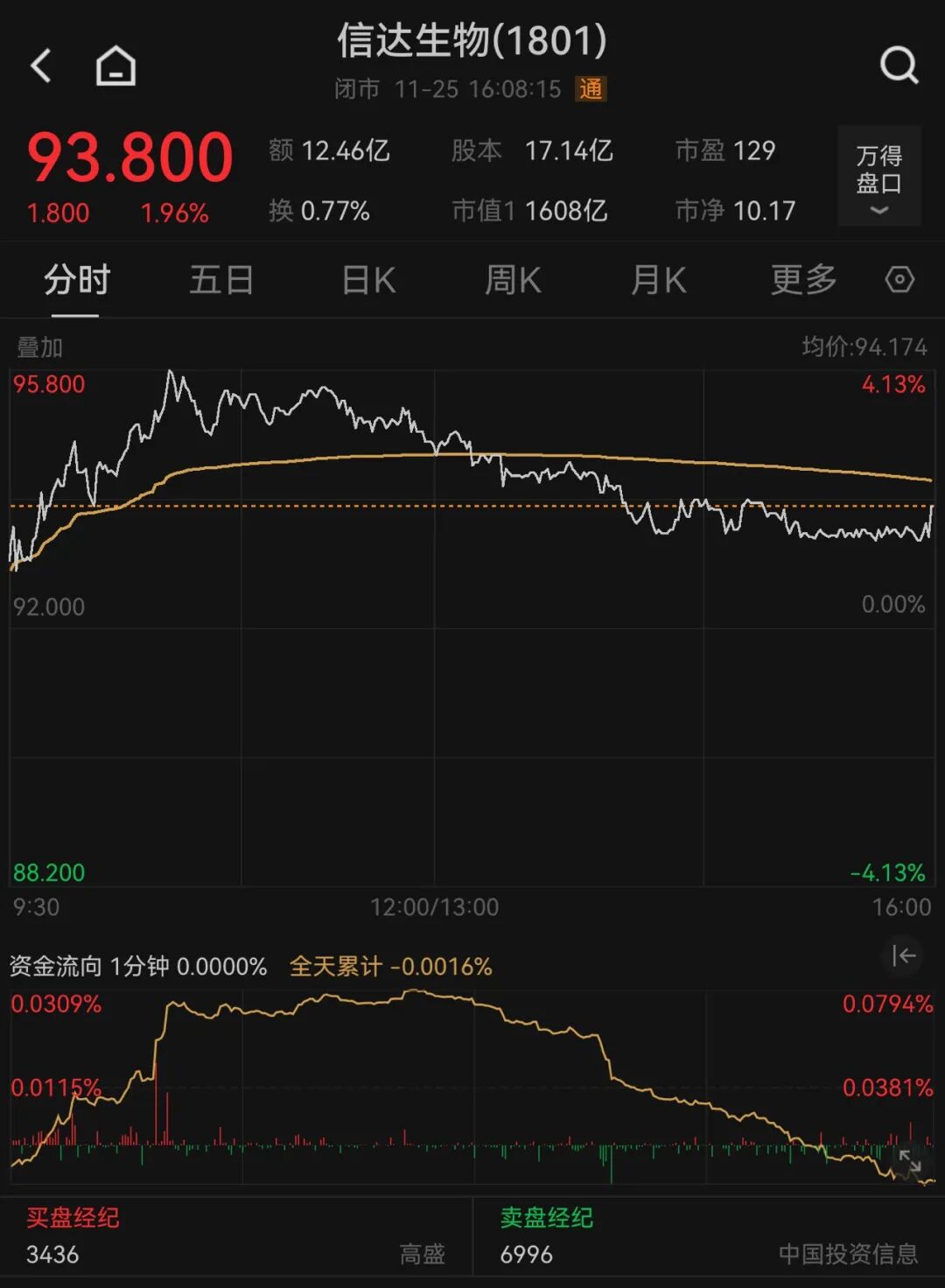Open the home icon

(115, 66)
